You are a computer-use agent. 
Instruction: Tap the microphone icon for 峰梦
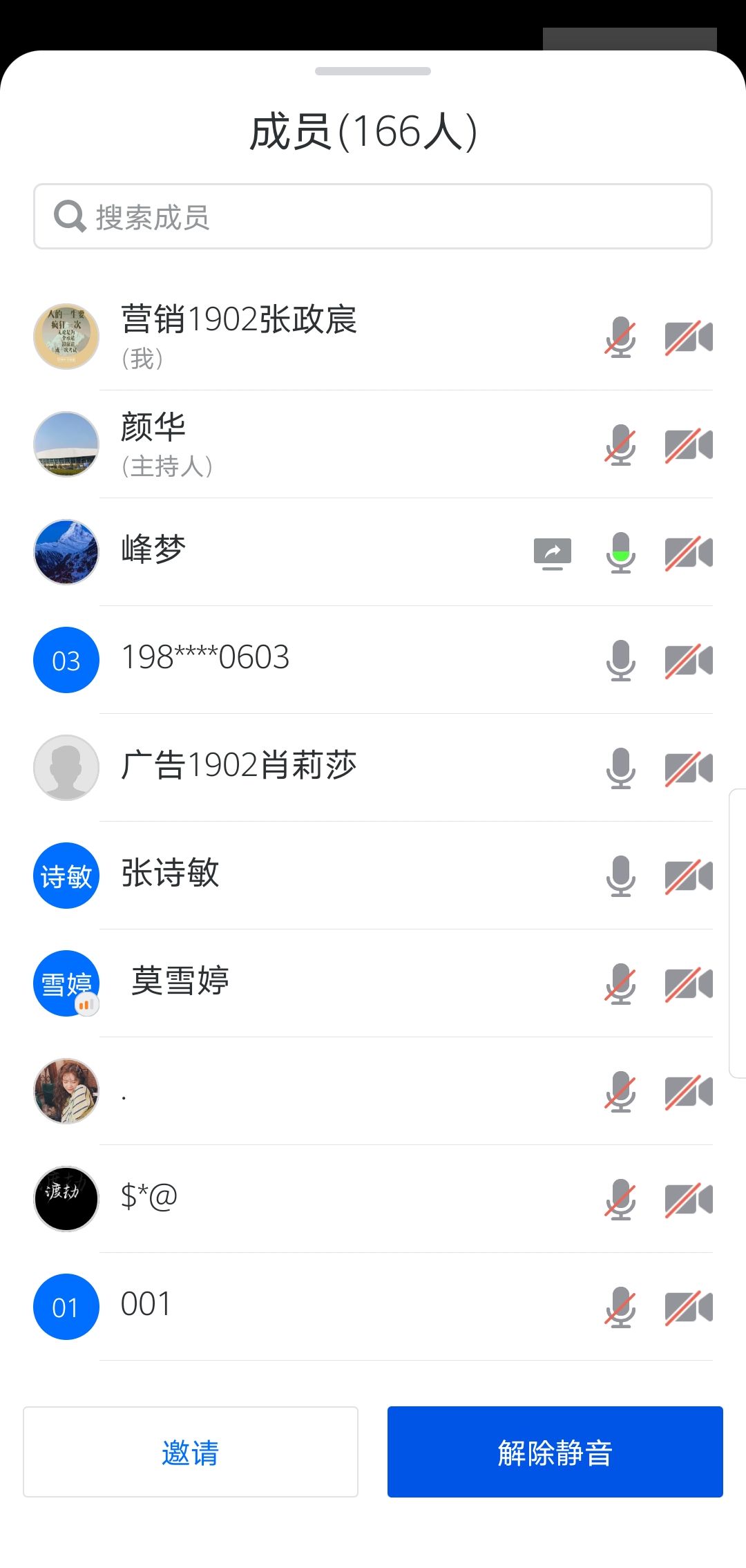621,552
